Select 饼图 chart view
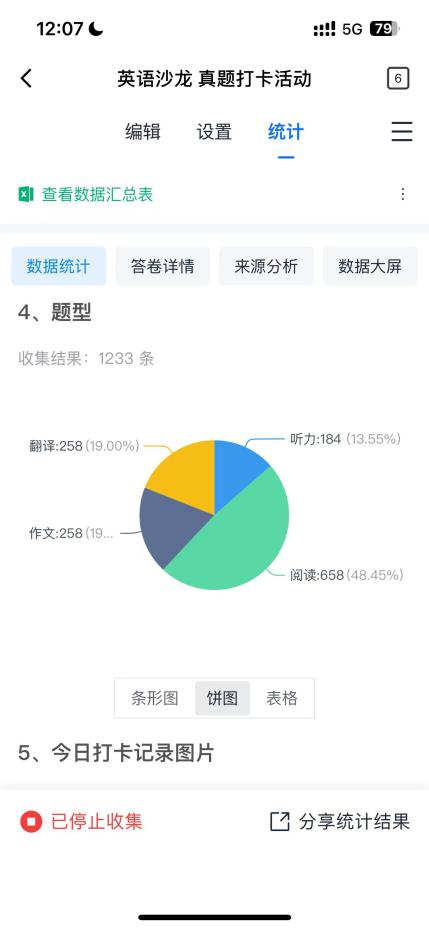 [x=222, y=698]
